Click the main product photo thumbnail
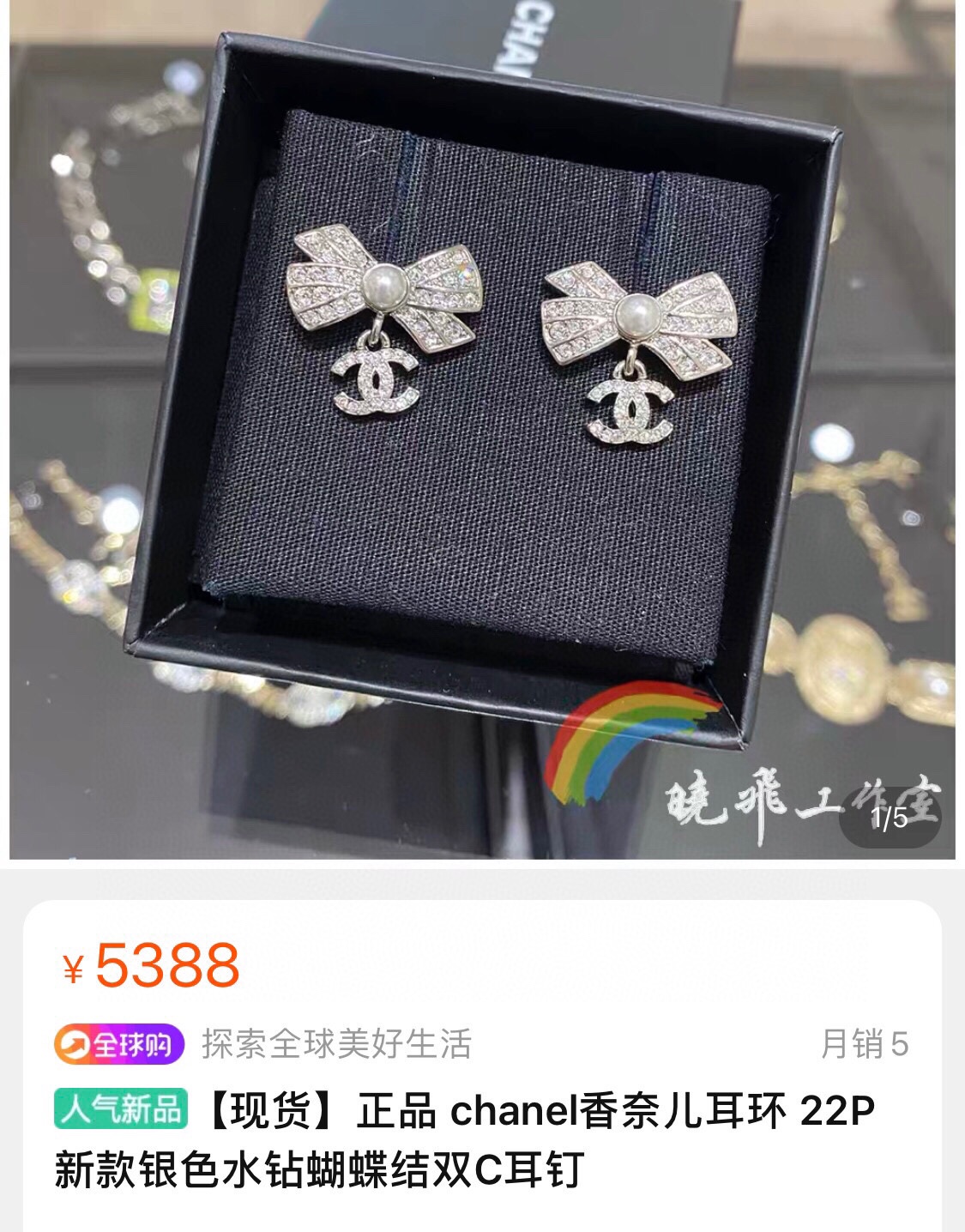The width and height of the screenshot is (965, 1232). [482, 429]
